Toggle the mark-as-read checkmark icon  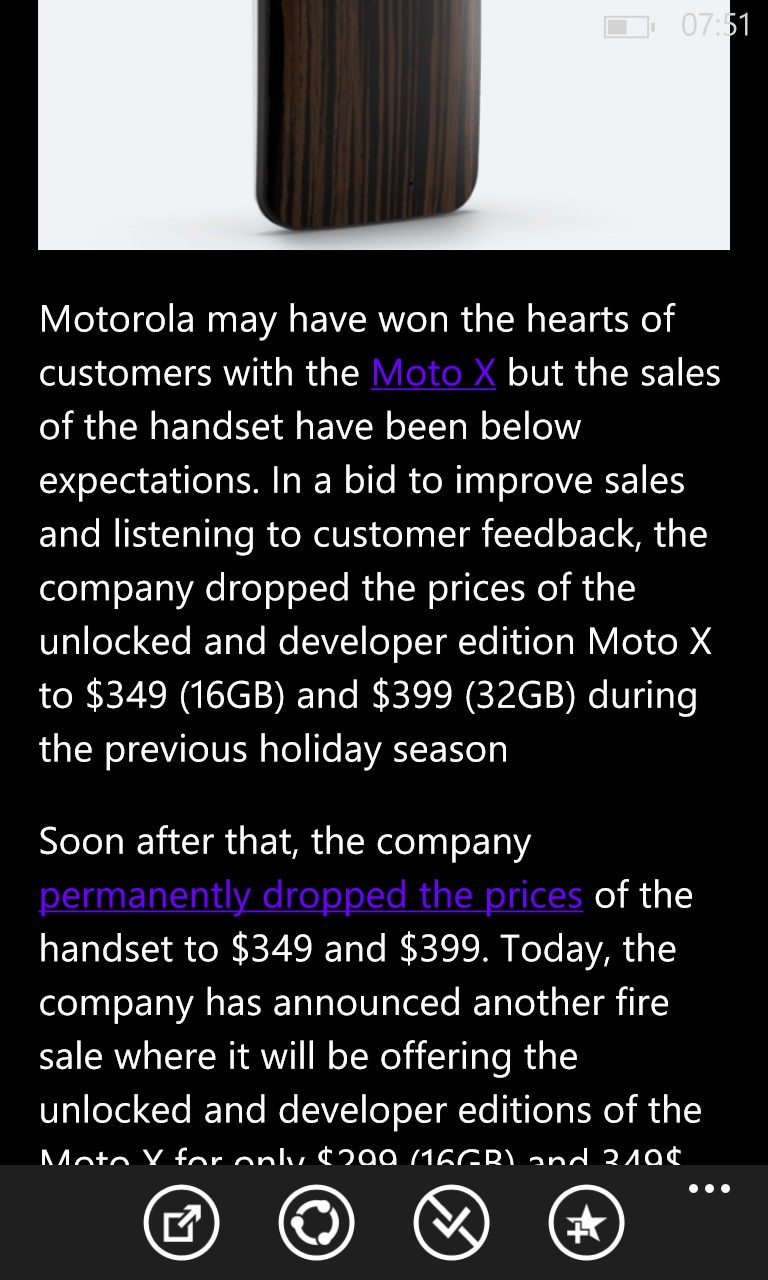tap(451, 1222)
